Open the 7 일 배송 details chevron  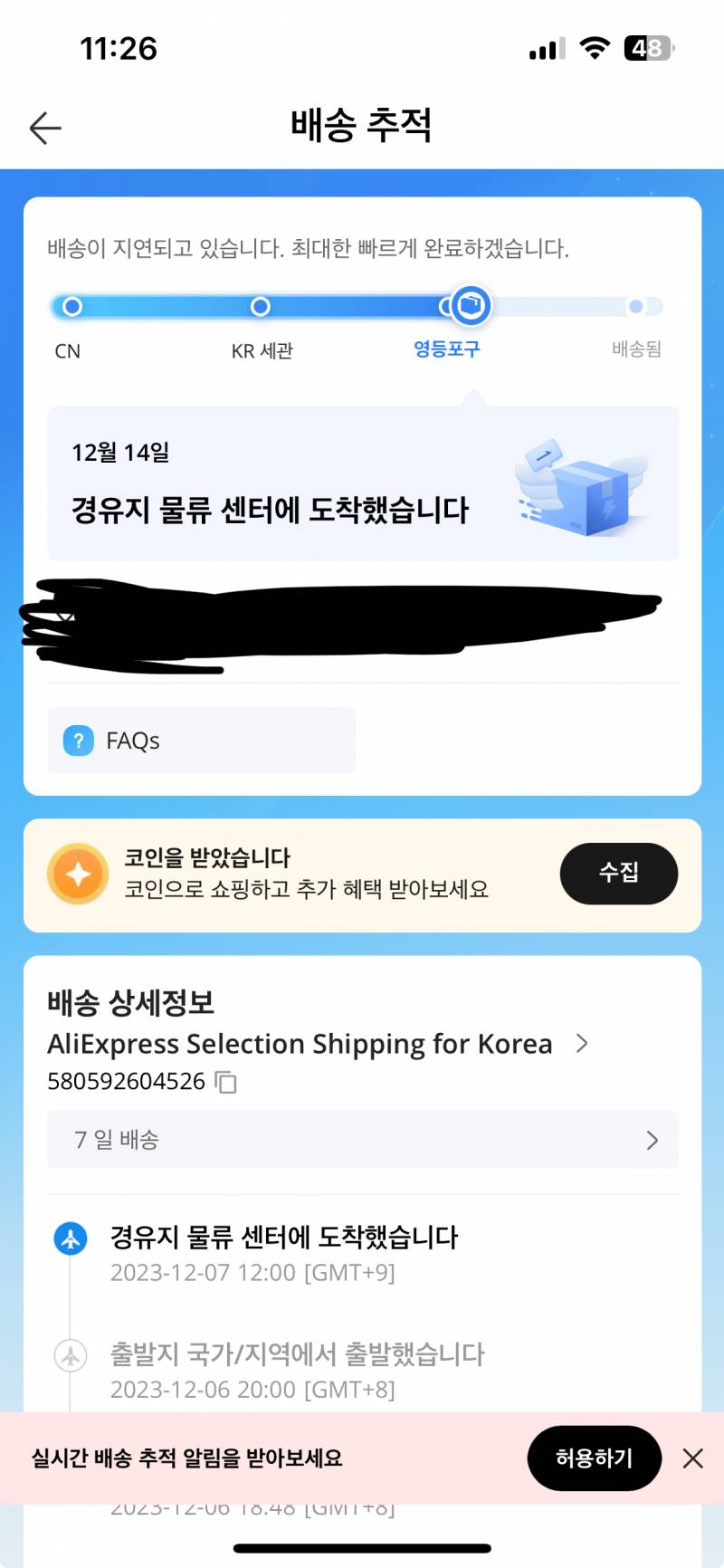pyautogui.click(x=653, y=1141)
